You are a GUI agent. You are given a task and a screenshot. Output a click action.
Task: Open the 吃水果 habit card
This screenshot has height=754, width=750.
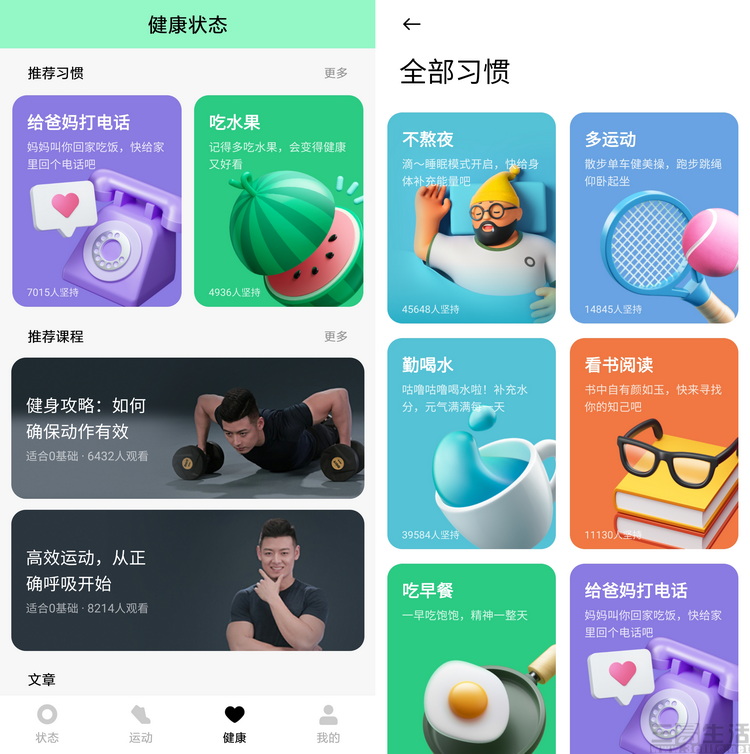click(x=278, y=200)
